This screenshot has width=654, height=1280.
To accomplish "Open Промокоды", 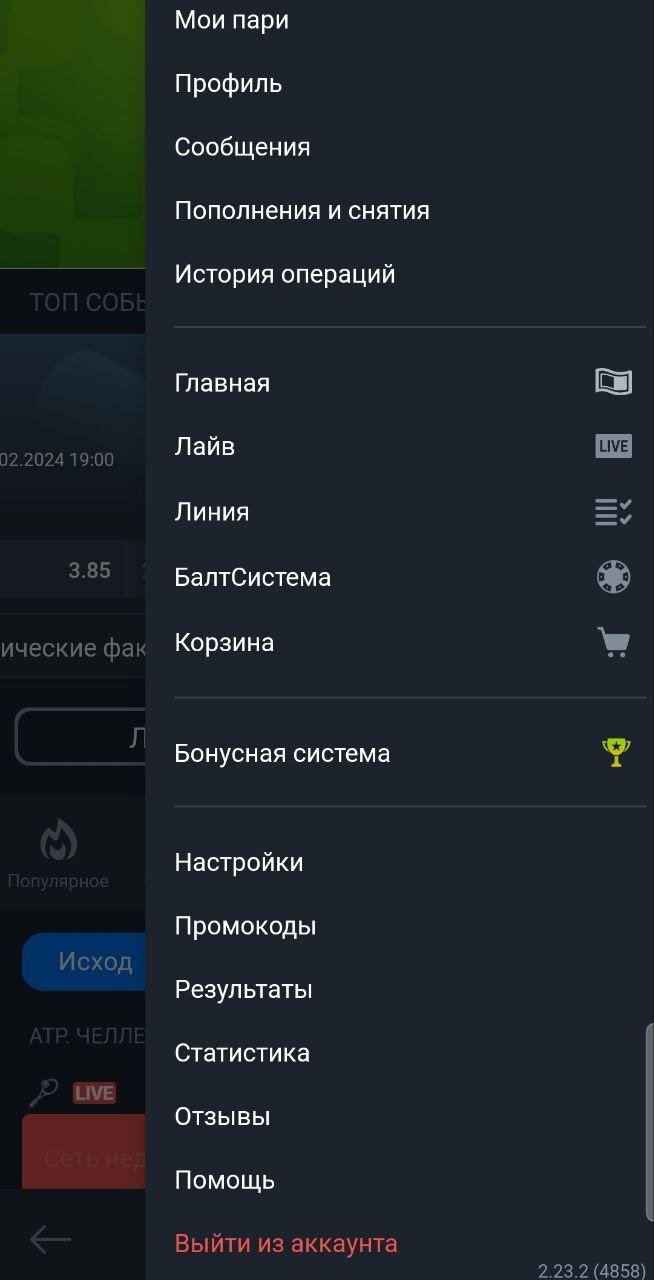I will tap(245, 926).
